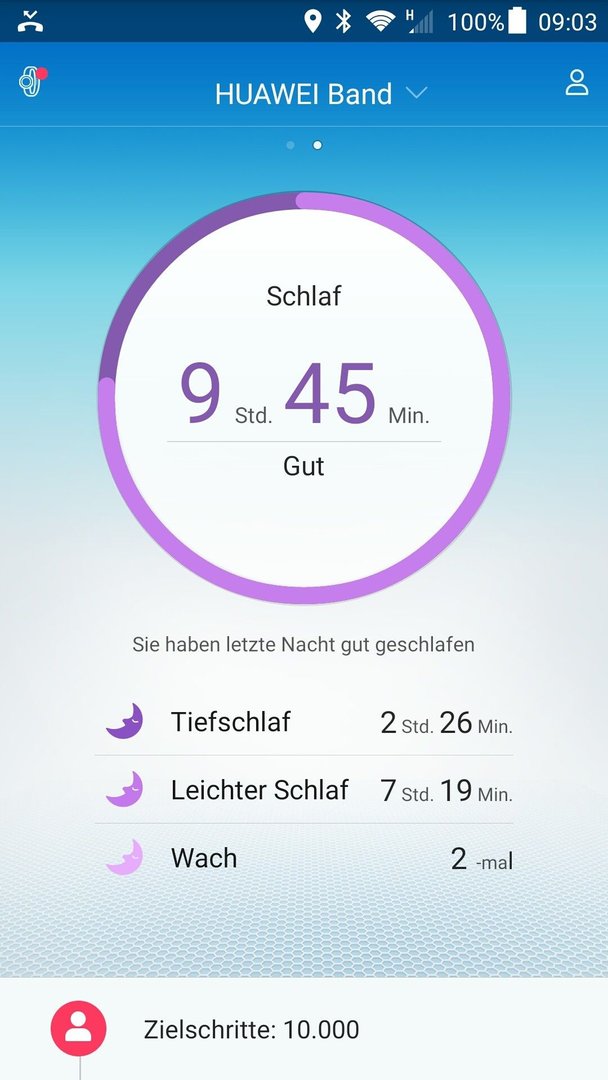Open the band device icon with red dot
The height and width of the screenshot is (1080, 608).
coord(32,82)
